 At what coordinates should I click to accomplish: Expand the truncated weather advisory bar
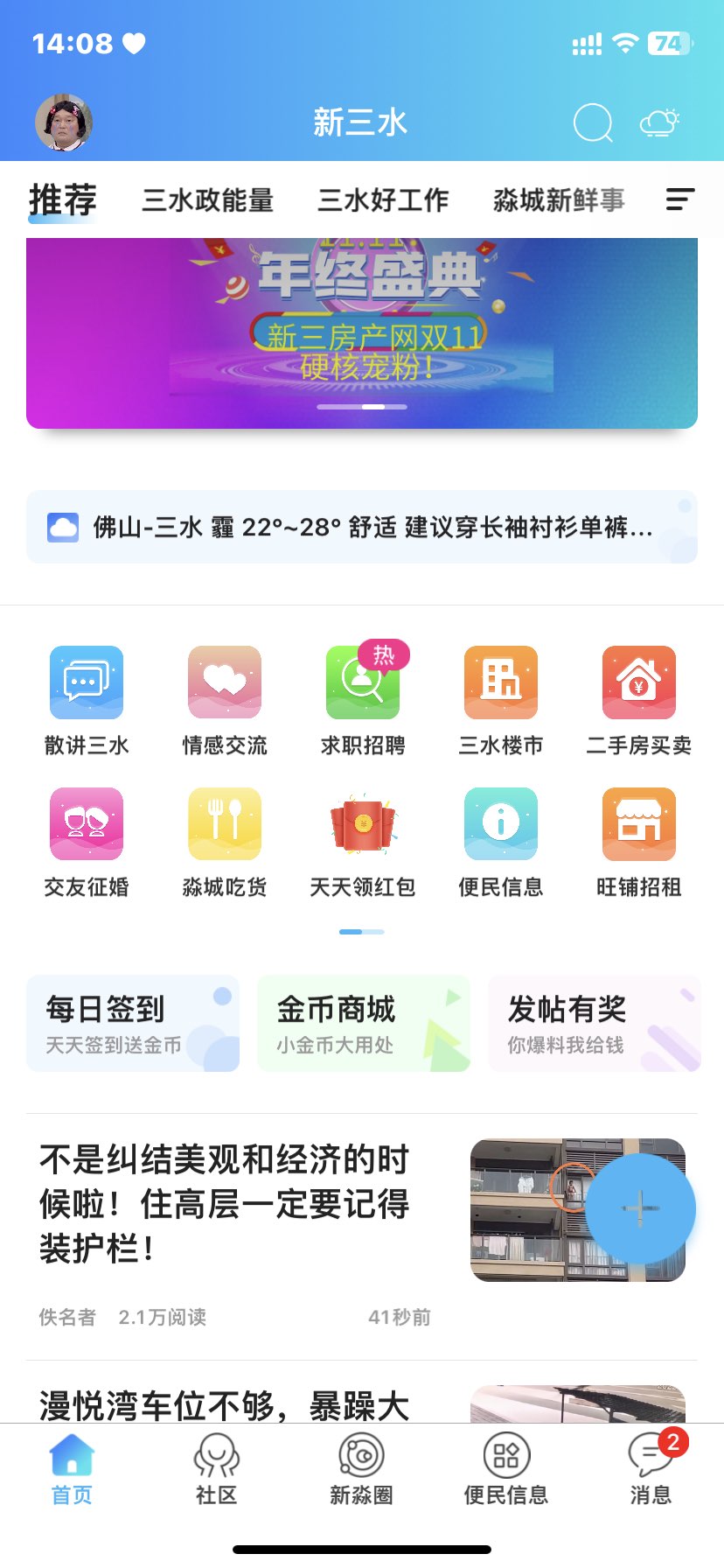(362, 527)
